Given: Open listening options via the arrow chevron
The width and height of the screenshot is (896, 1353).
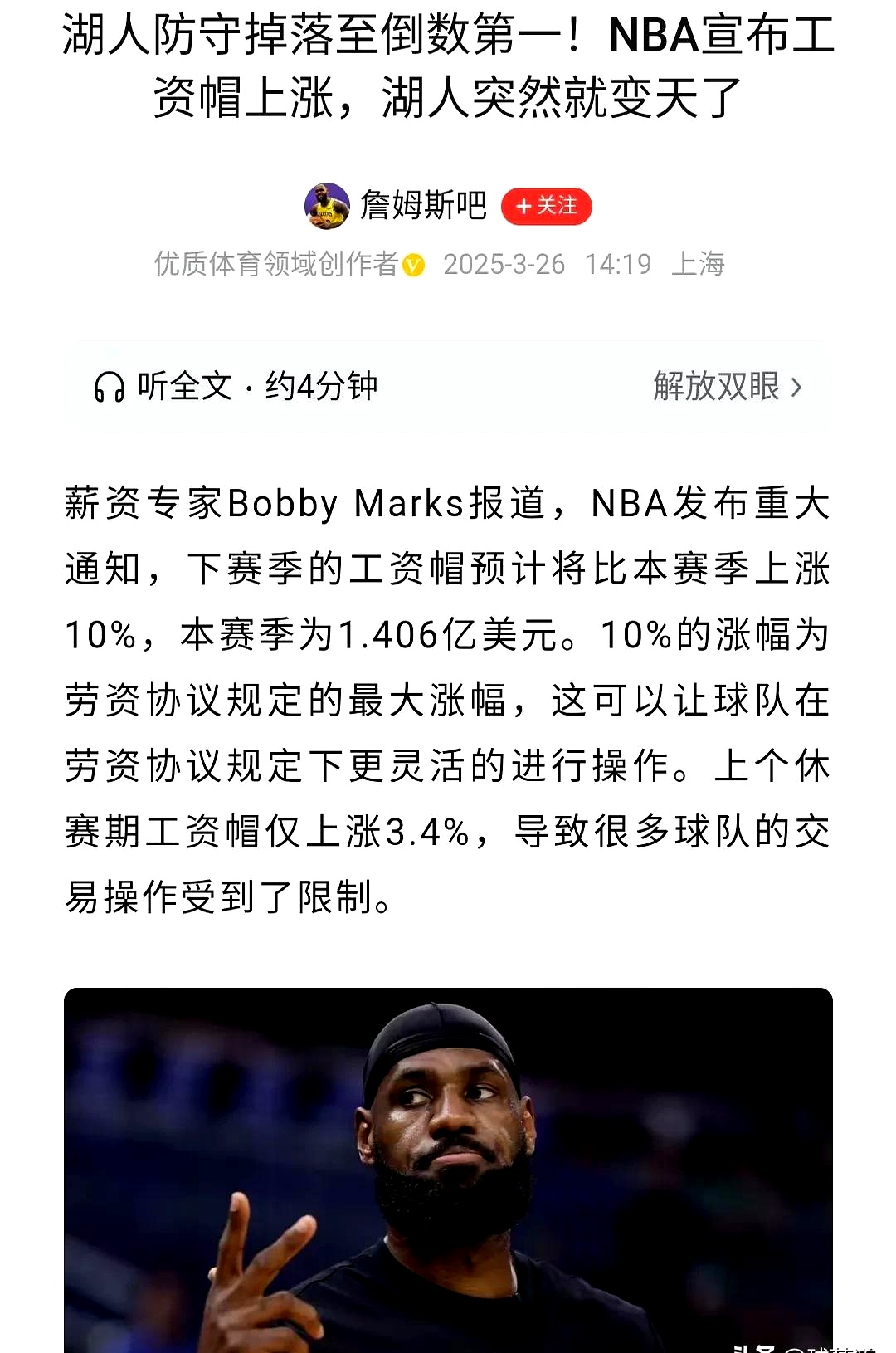Looking at the screenshot, I should click(795, 383).
